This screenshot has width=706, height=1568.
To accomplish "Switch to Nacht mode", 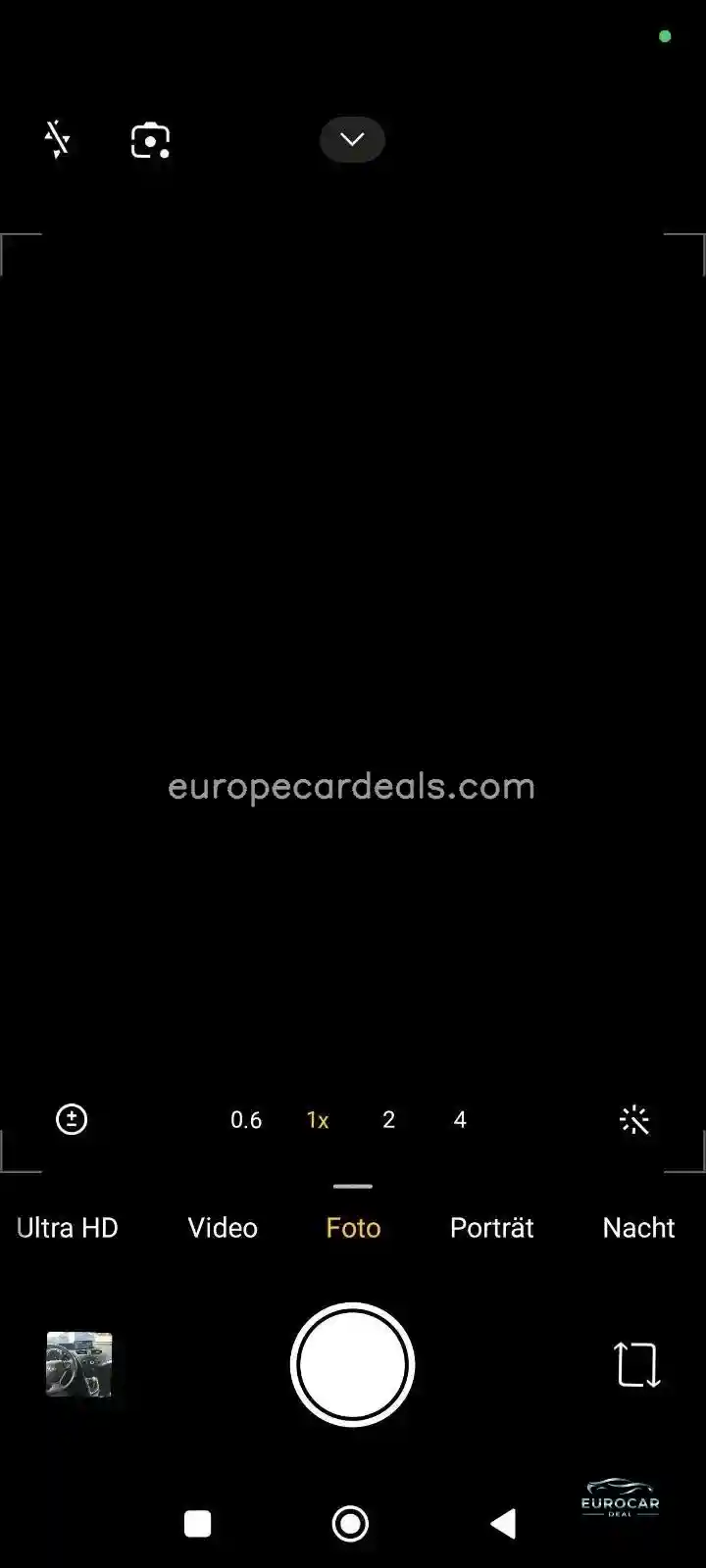I will click(x=638, y=1228).
